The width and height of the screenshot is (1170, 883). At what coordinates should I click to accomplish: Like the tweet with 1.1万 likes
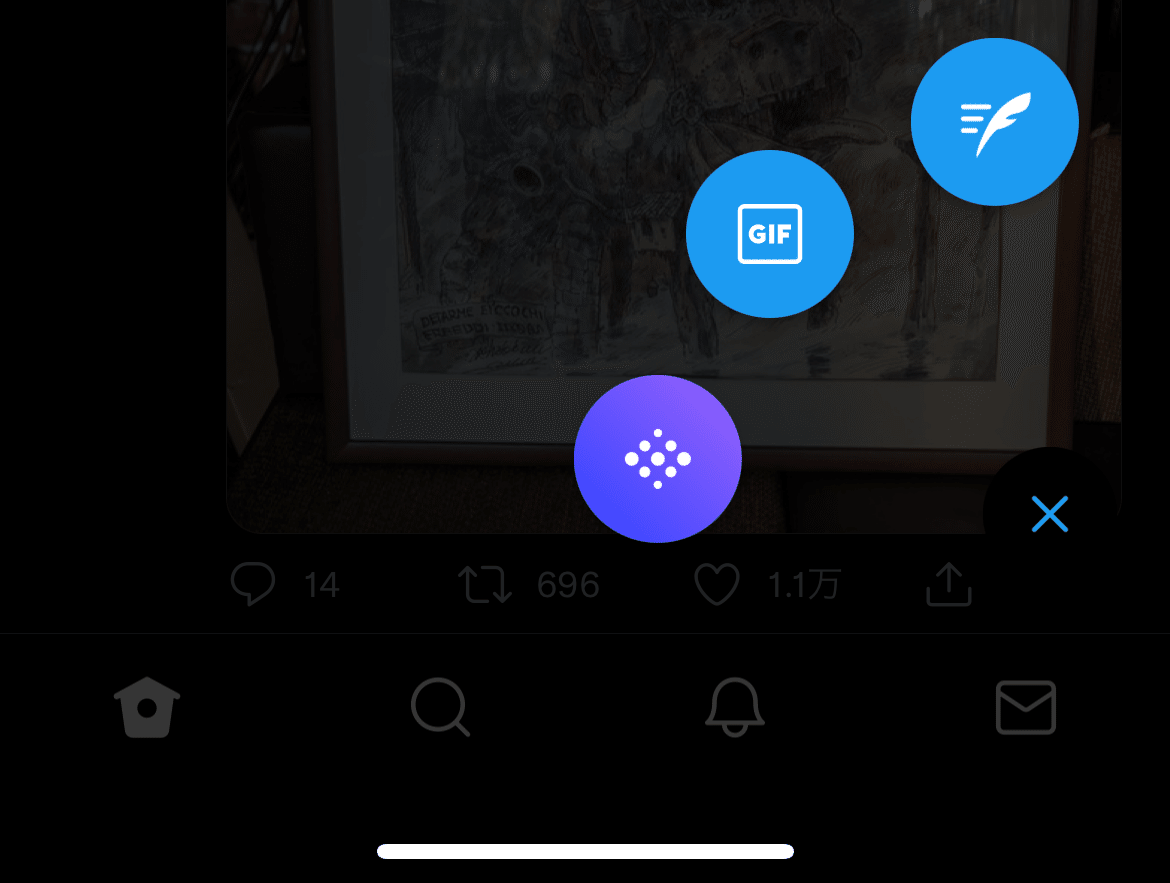(x=717, y=584)
